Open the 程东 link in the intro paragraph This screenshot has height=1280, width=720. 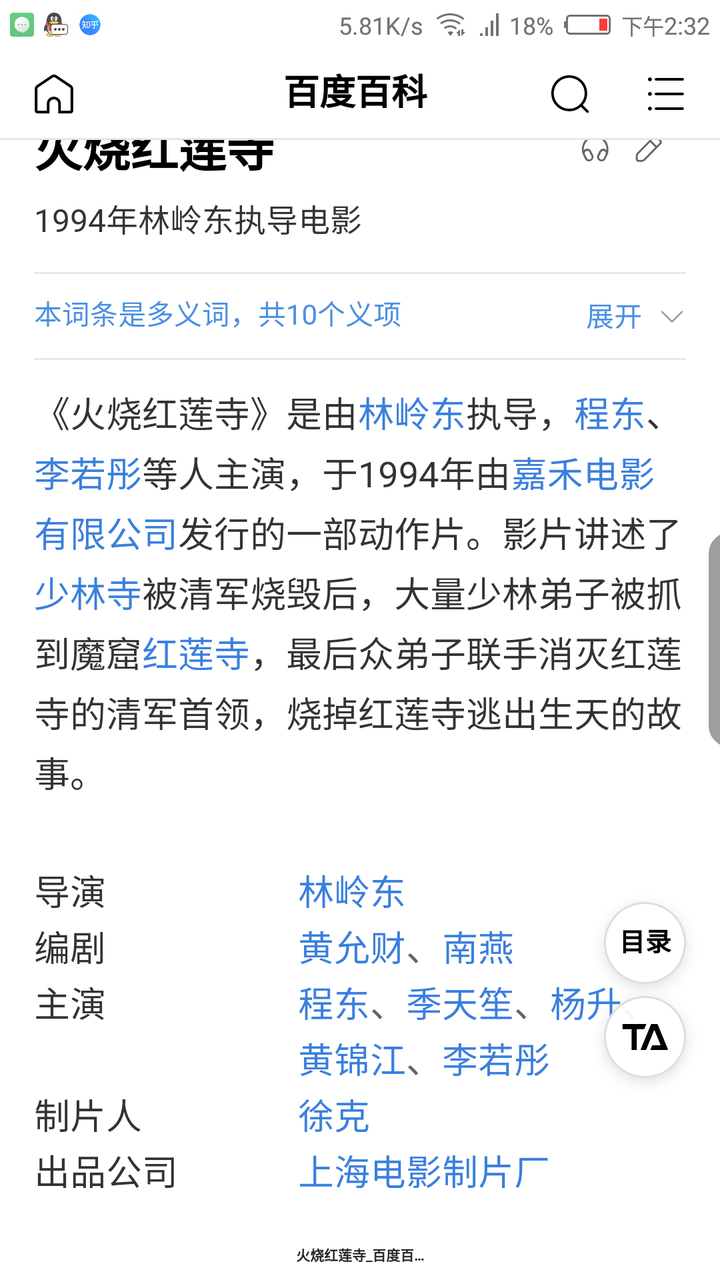point(609,414)
